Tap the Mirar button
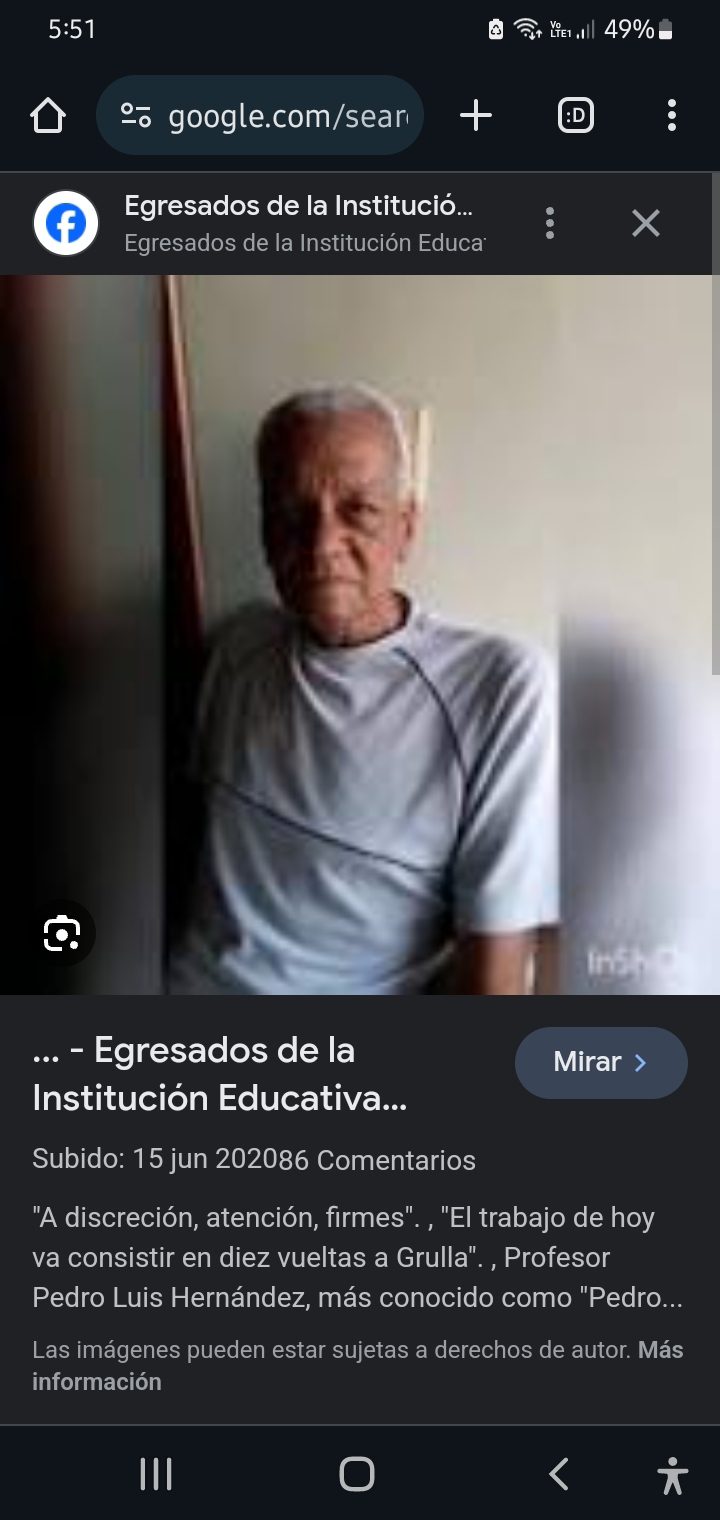 tap(601, 1062)
